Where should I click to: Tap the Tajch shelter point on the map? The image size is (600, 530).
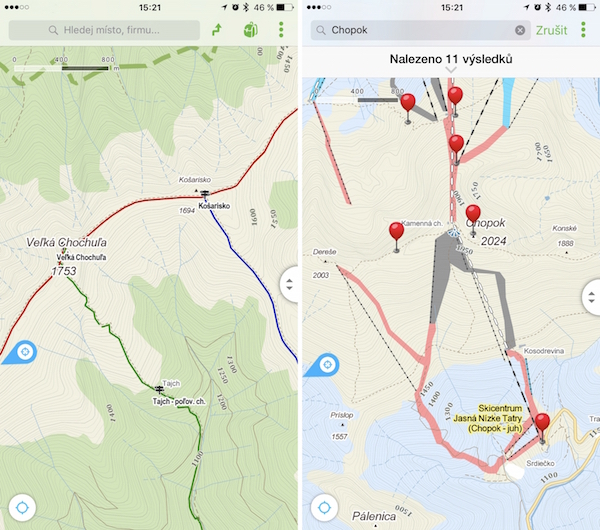pyautogui.click(x=158, y=388)
